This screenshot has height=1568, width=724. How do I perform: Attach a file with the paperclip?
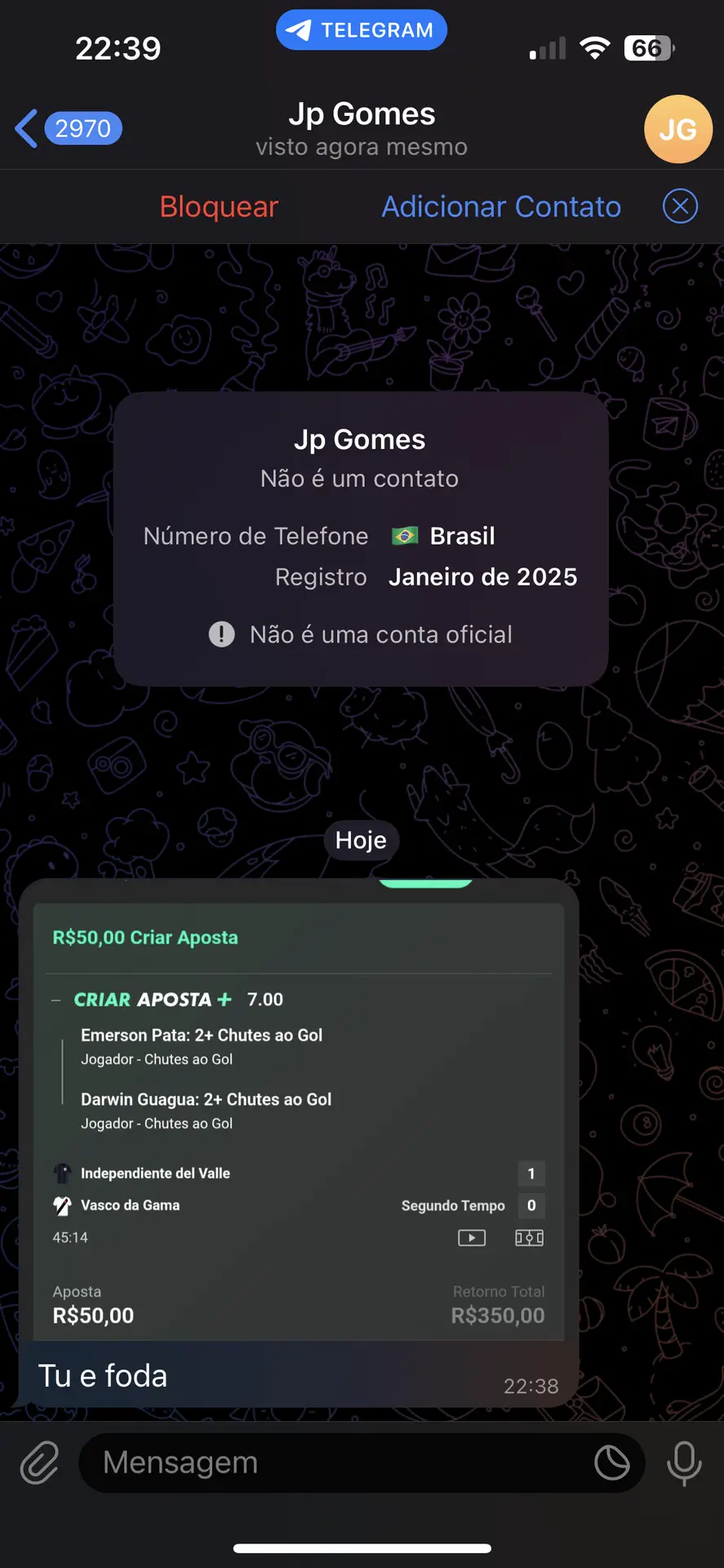pyautogui.click(x=39, y=1463)
